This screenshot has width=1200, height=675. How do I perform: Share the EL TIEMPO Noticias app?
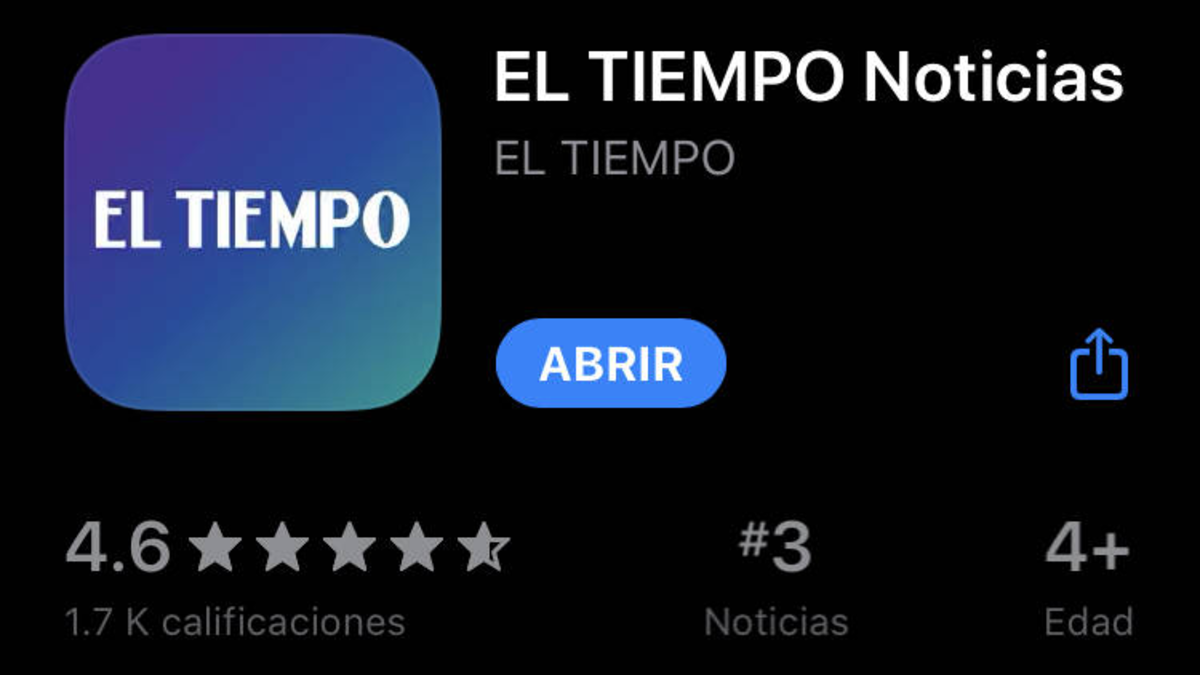coord(1098,365)
